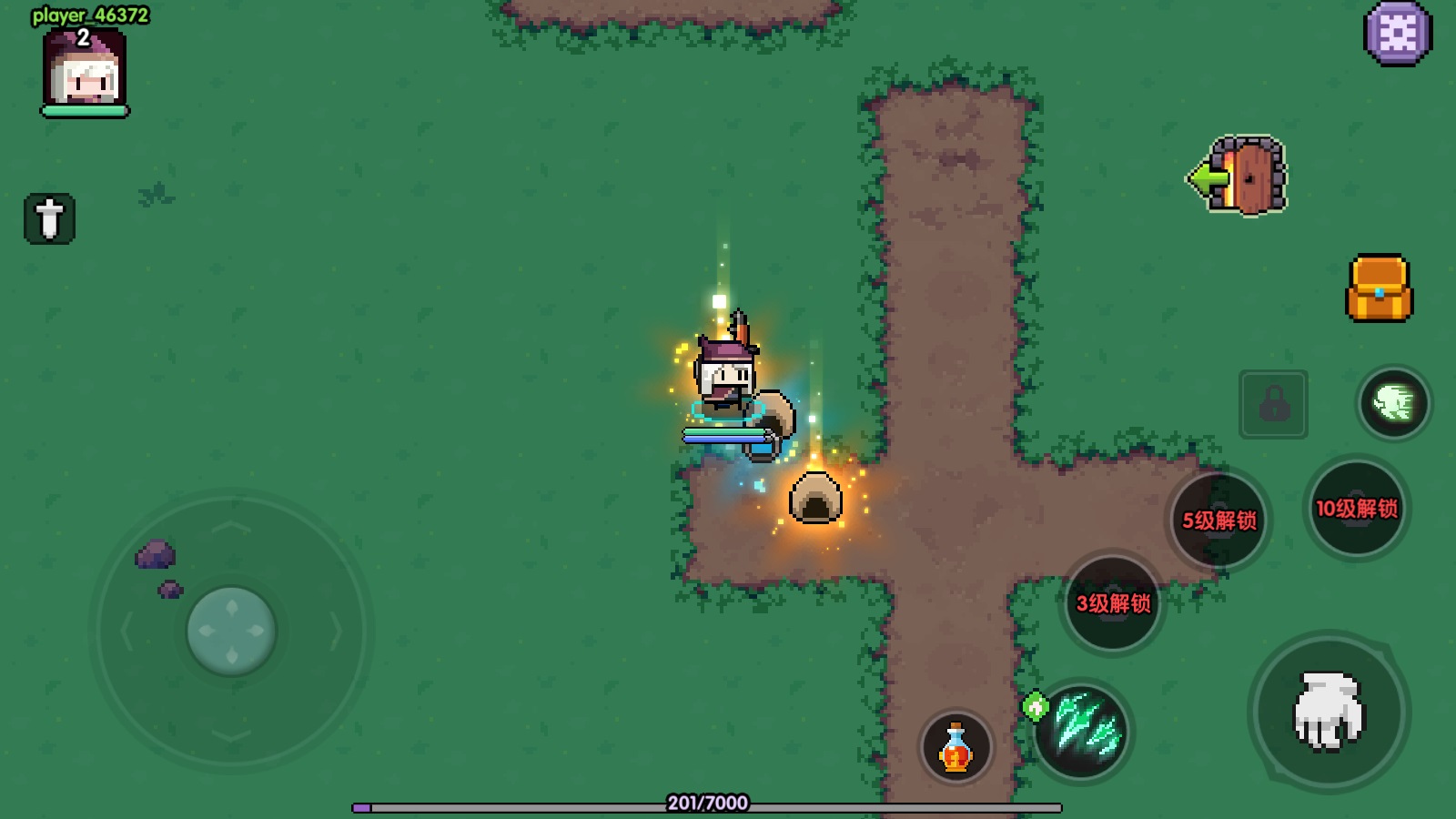Exit through the door icon
This screenshot has height=819, width=1456.
click(x=1239, y=177)
